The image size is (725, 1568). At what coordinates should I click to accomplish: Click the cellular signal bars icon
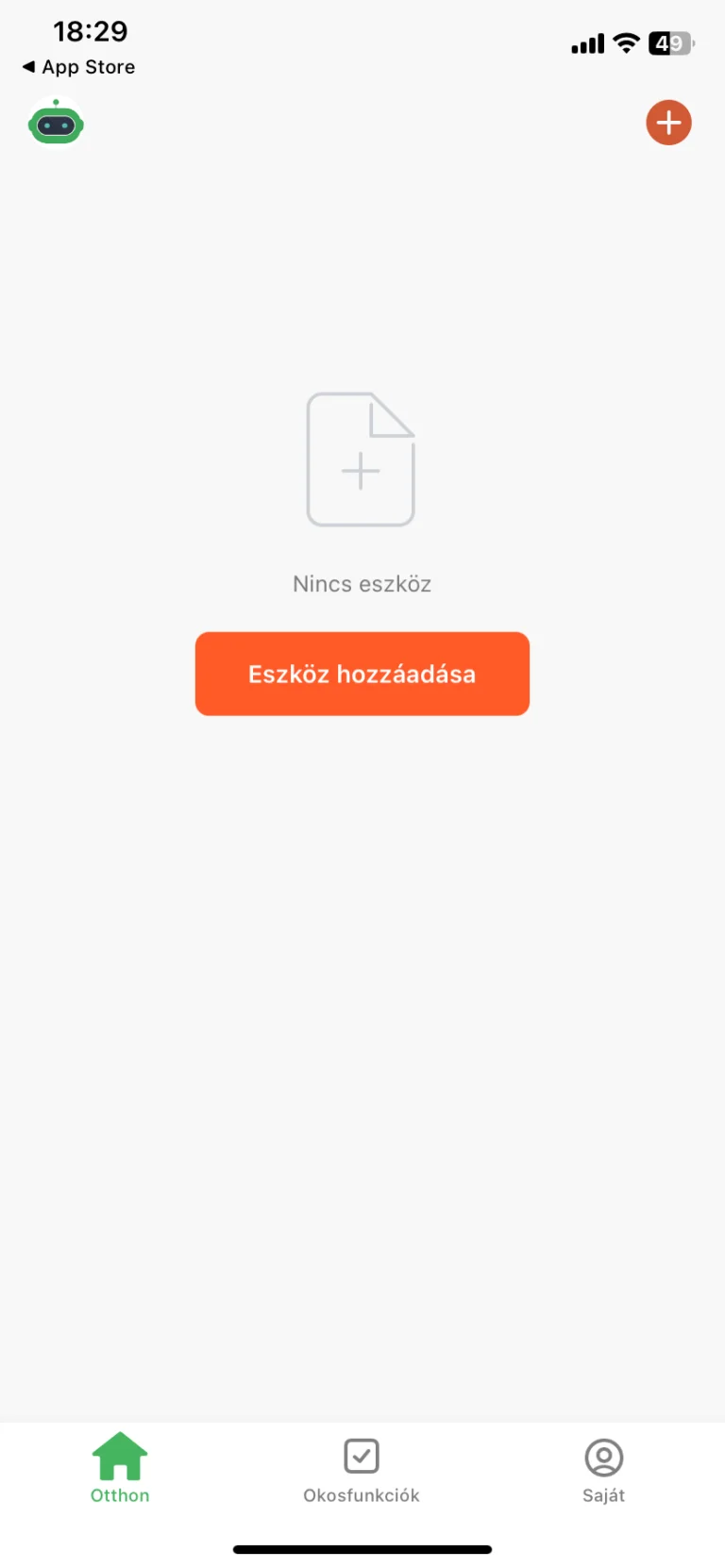point(586,43)
